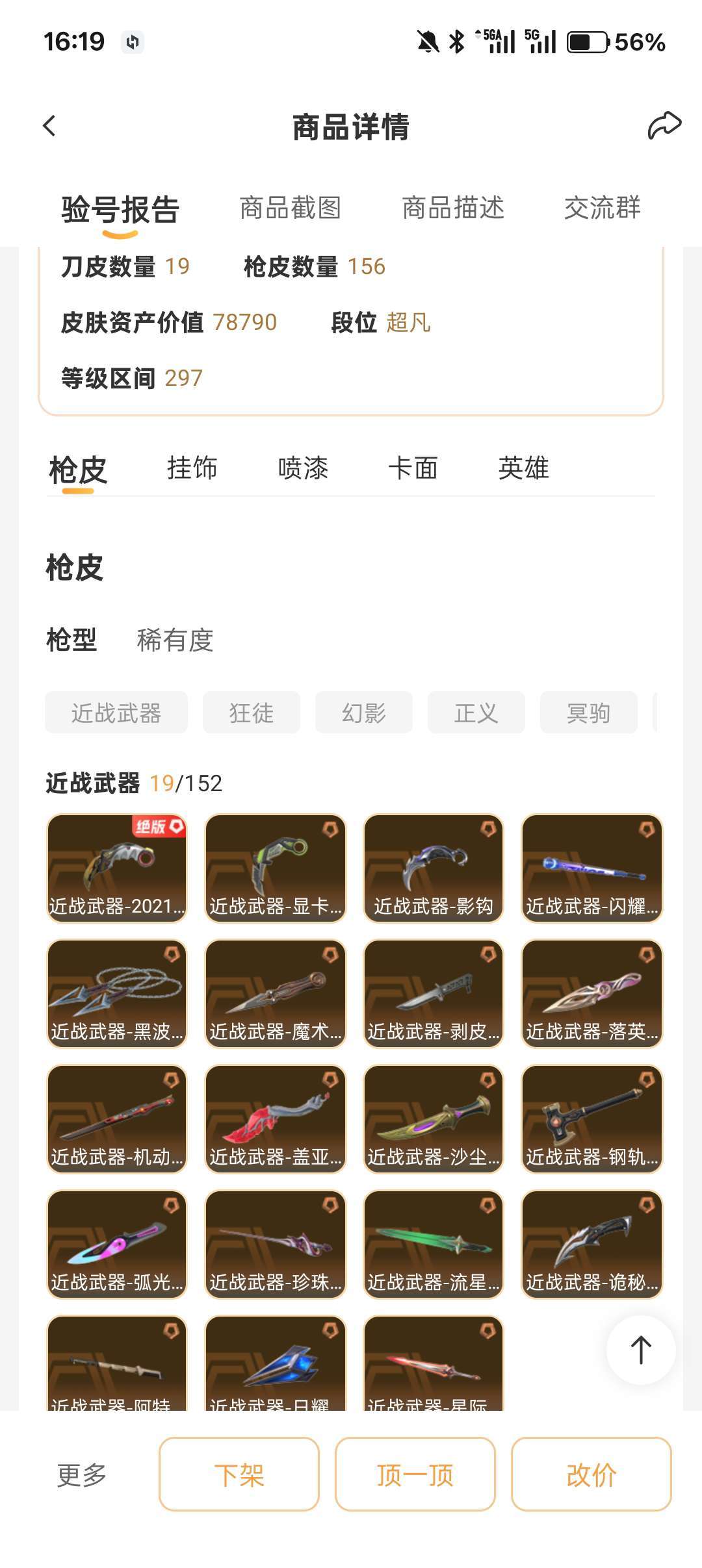Choose the 正义 filter chip
The height and width of the screenshot is (1568, 702).
point(476,713)
